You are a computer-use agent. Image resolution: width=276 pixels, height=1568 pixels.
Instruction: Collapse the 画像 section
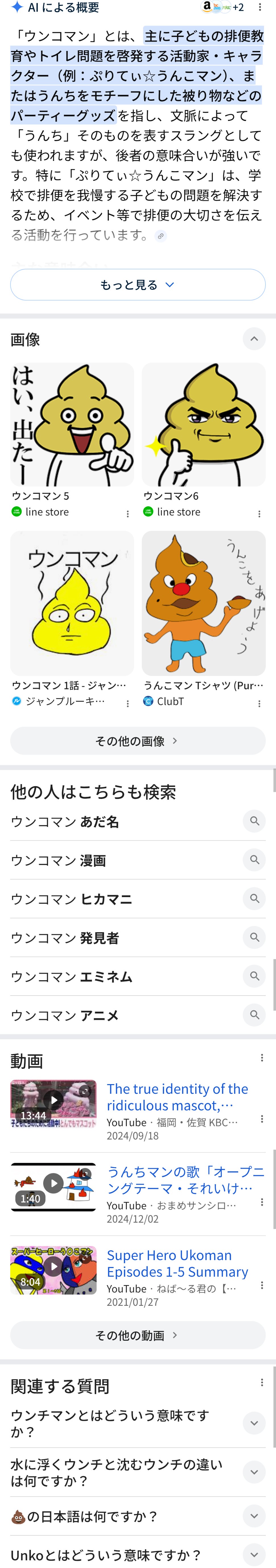tap(254, 339)
